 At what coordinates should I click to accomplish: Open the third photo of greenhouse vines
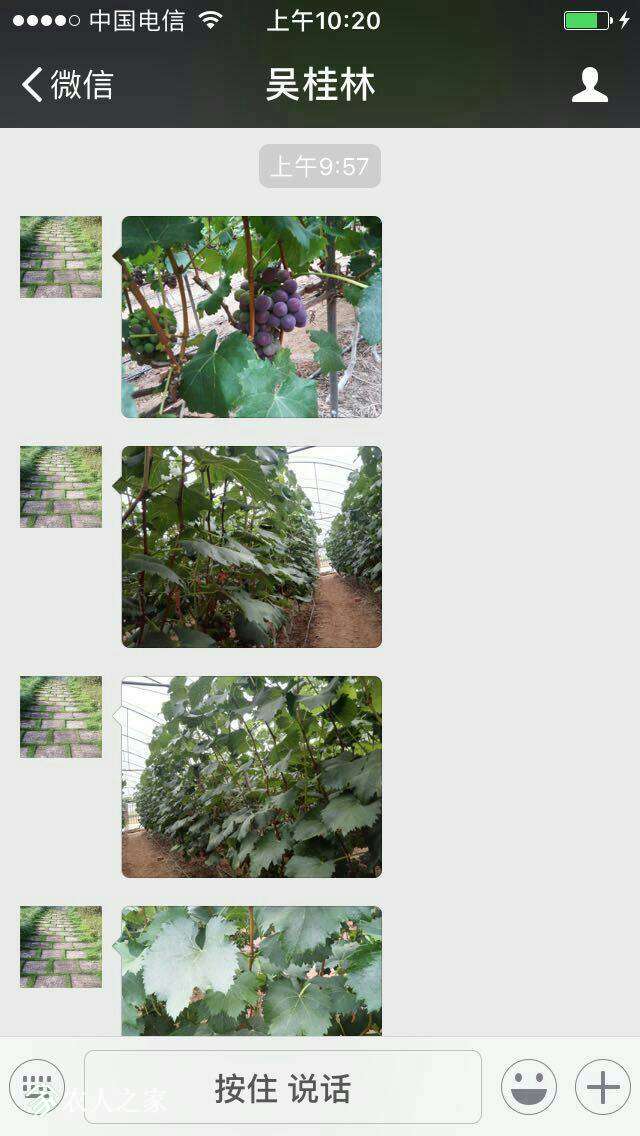point(252,777)
